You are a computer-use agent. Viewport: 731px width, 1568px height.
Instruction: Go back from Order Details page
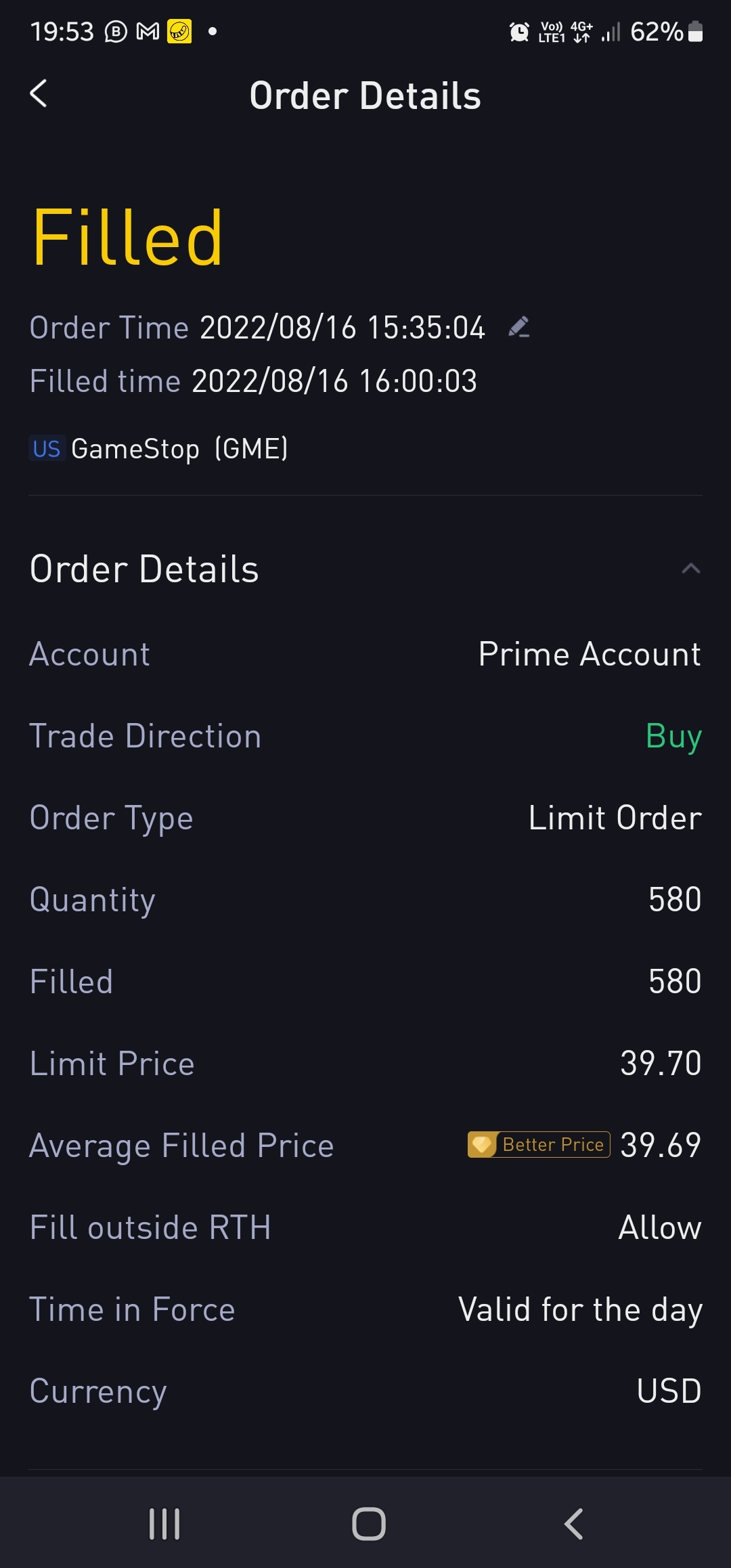tap(39, 94)
